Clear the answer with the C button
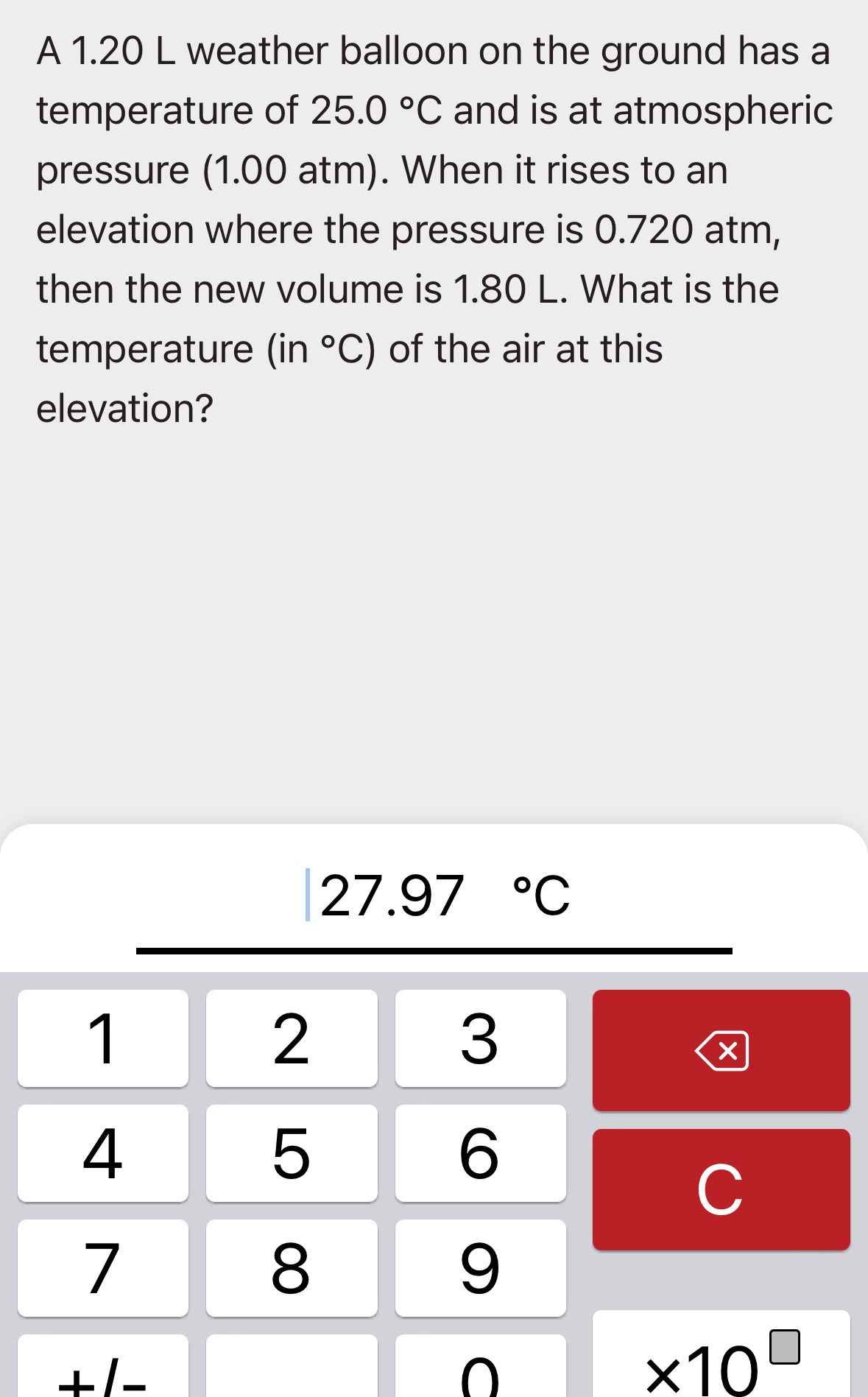The width and height of the screenshot is (868, 1397). (721, 1189)
